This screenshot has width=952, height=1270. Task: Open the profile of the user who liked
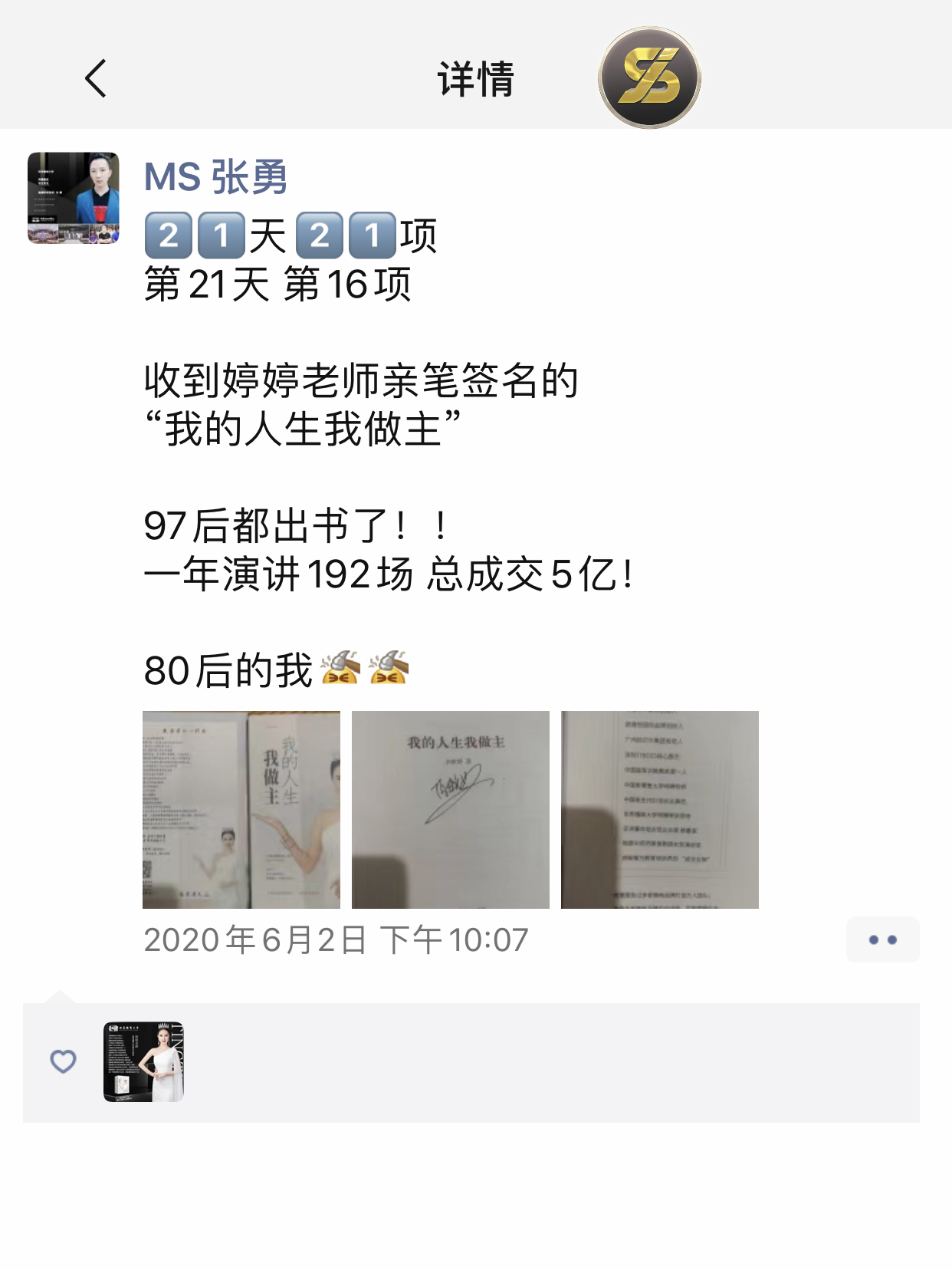click(x=143, y=1061)
